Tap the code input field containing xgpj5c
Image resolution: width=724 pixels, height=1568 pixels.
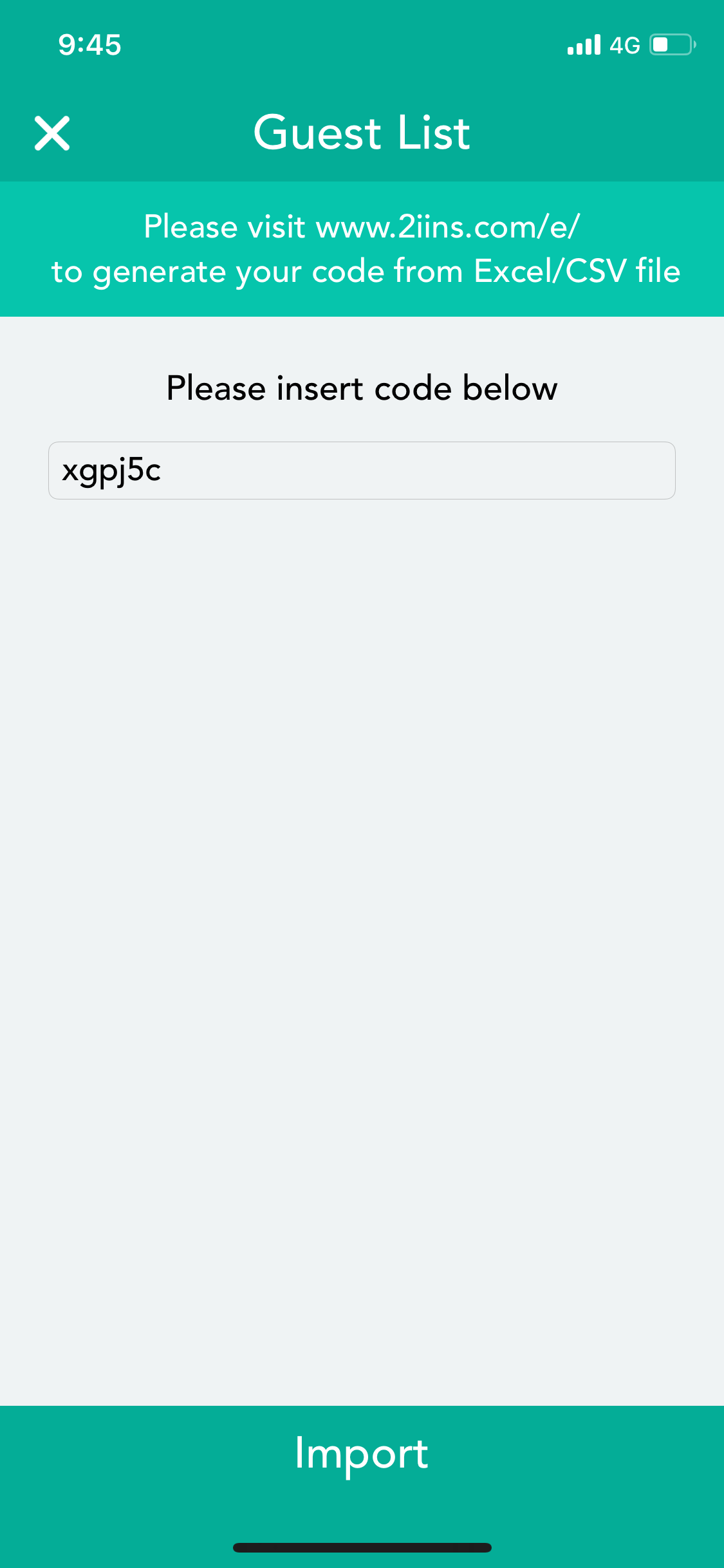[x=362, y=471]
